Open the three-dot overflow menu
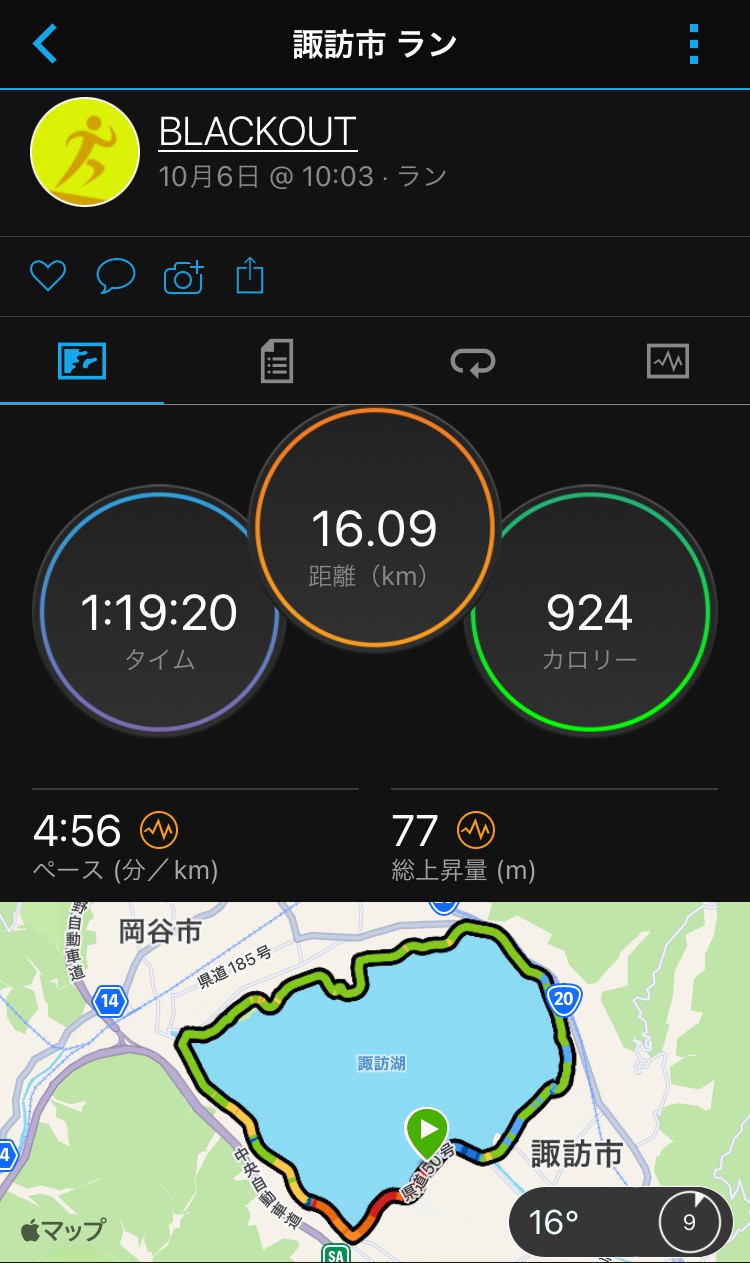 (x=694, y=44)
